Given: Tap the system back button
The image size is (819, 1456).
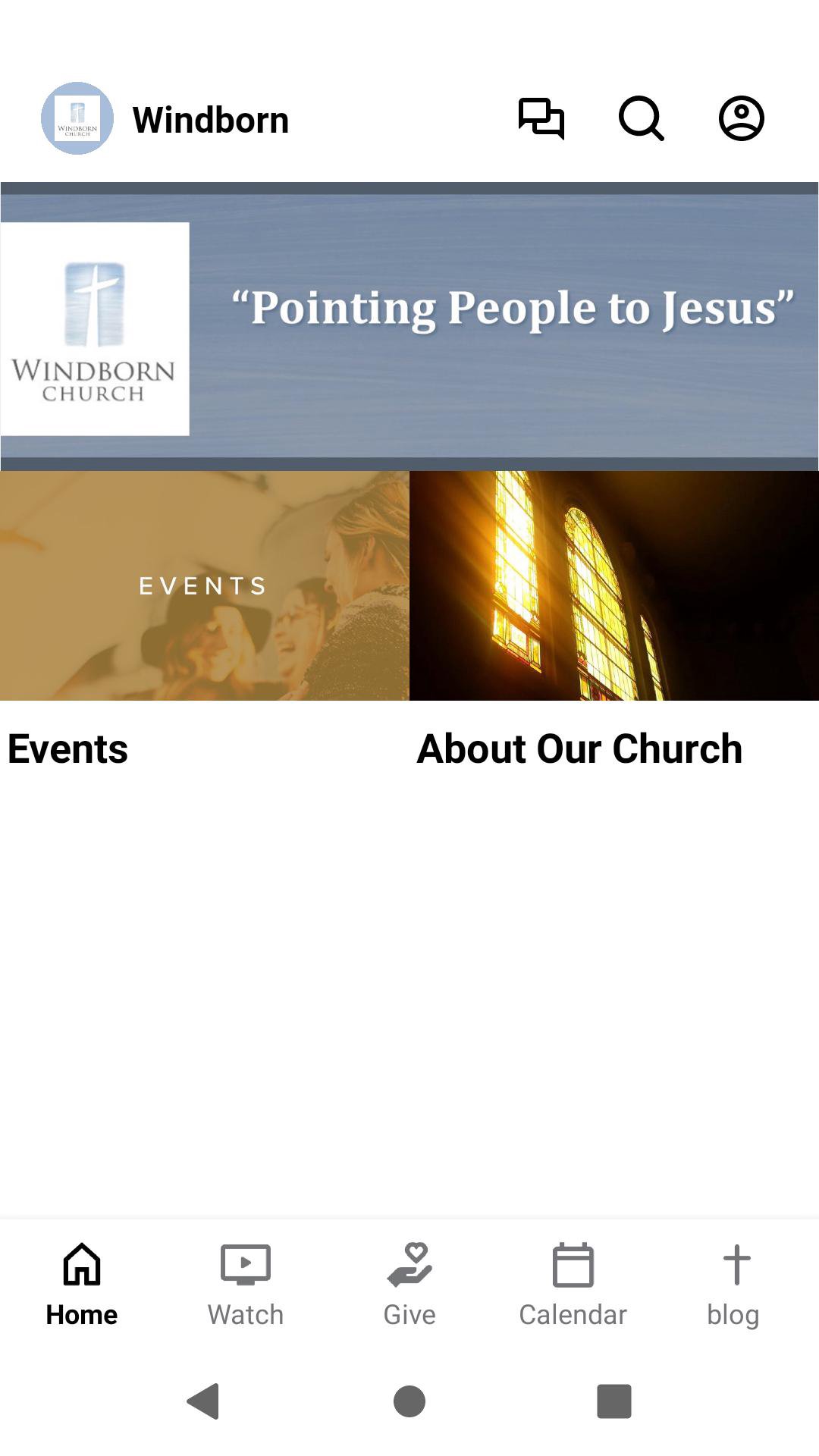Looking at the screenshot, I should pyautogui.click(x=203, y=1401).
